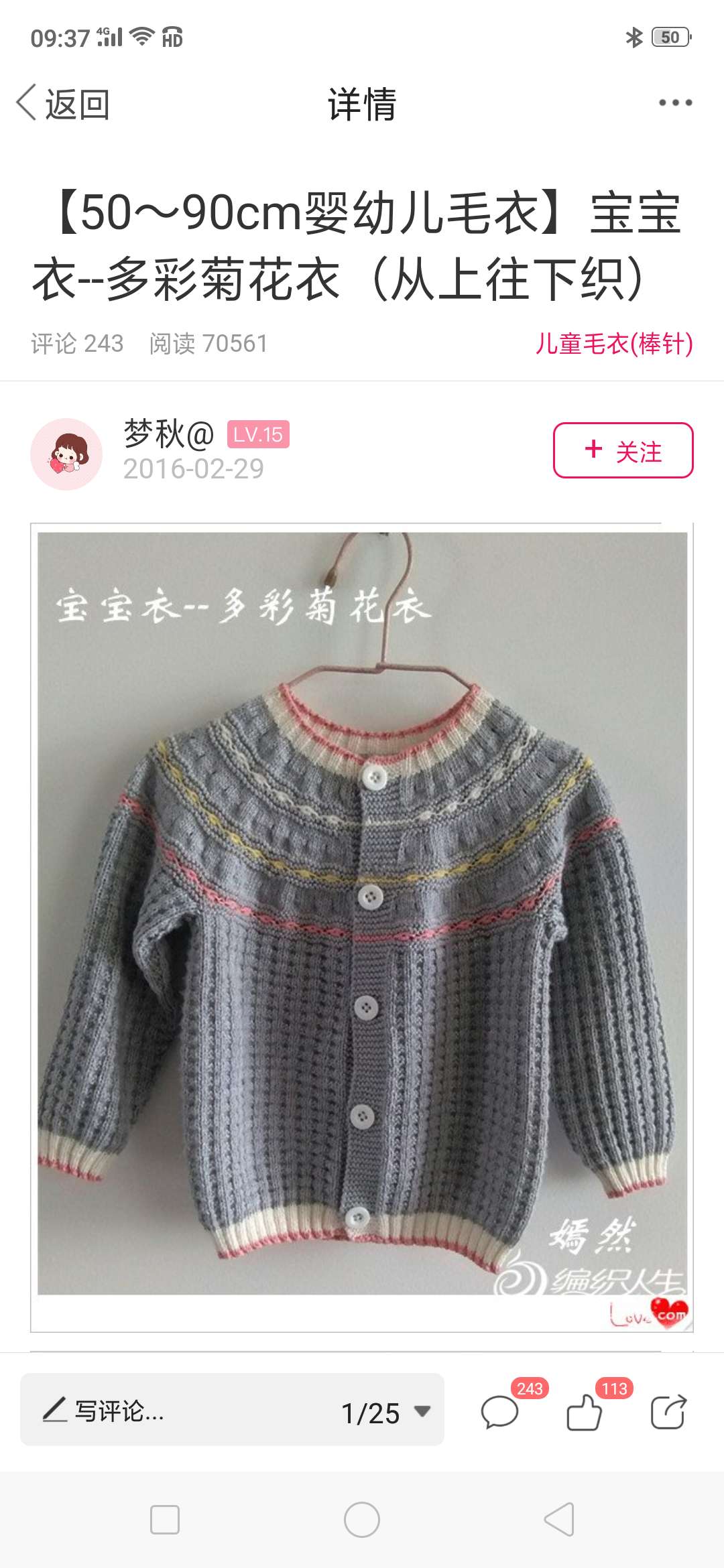
Task: View the 243 comments
Action: [500, 1411]
